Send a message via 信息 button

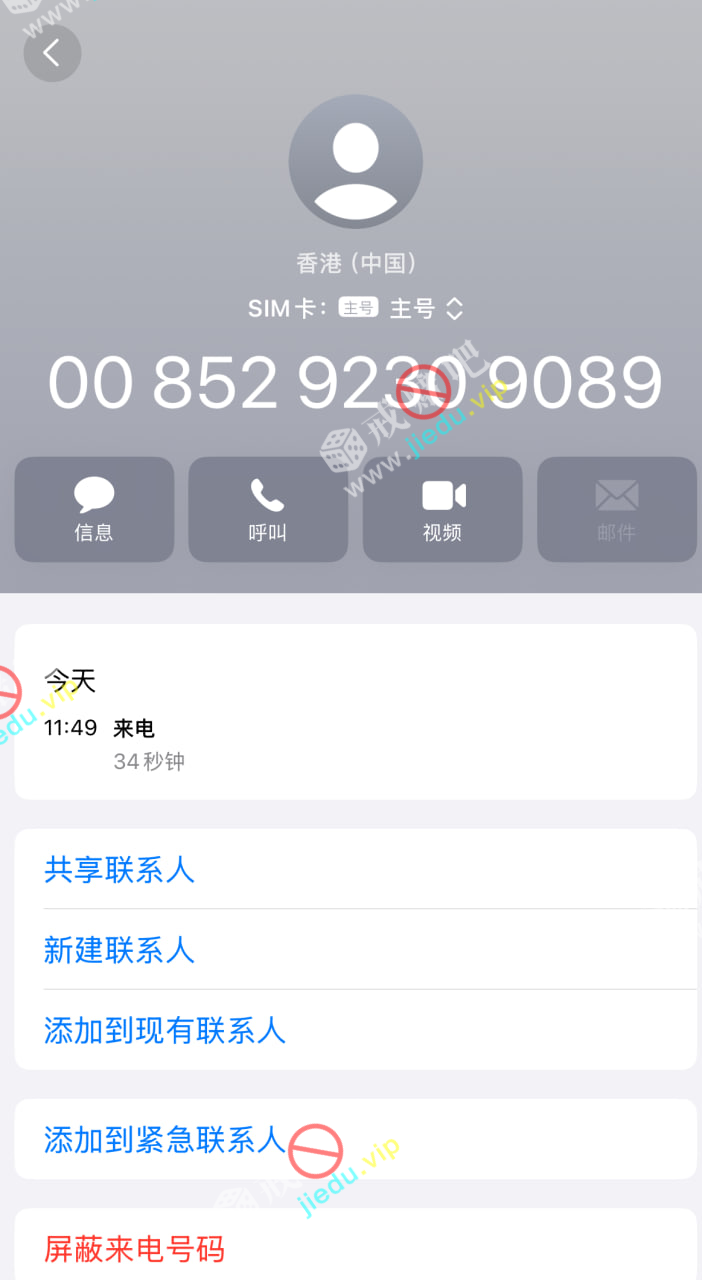click(94, 509)
